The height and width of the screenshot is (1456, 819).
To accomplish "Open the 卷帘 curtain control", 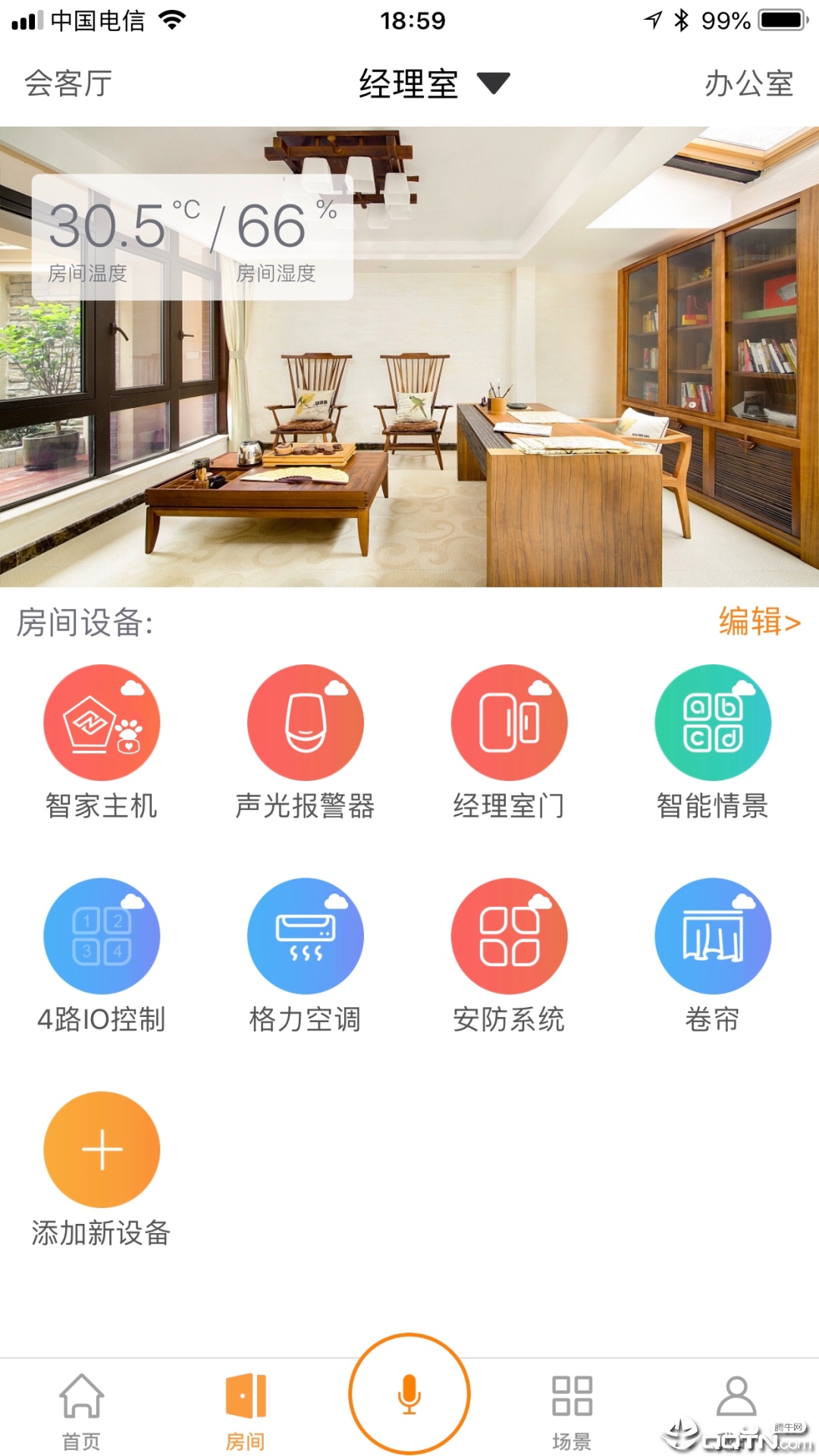I will coord(713,937).
